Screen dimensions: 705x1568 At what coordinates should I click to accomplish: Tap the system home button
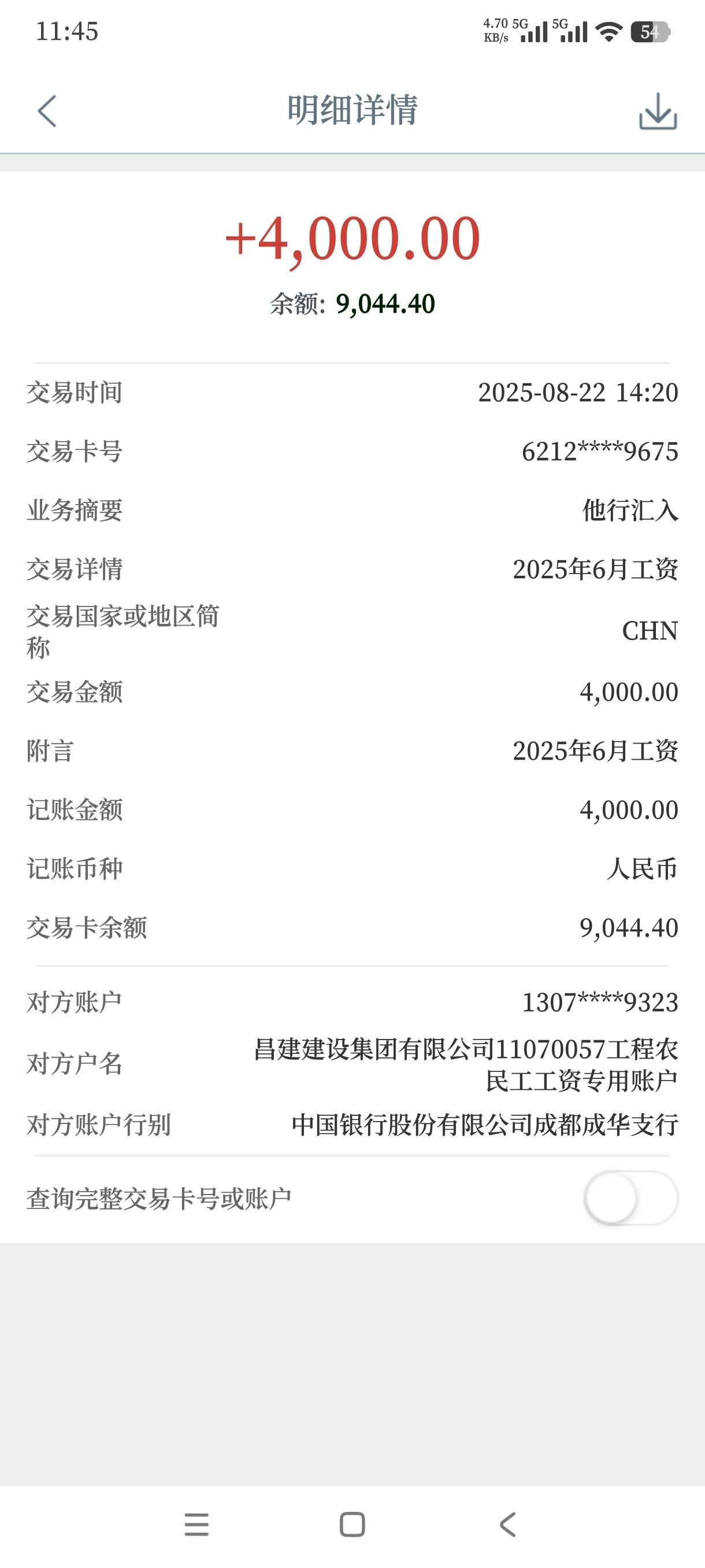[352, 1524]
